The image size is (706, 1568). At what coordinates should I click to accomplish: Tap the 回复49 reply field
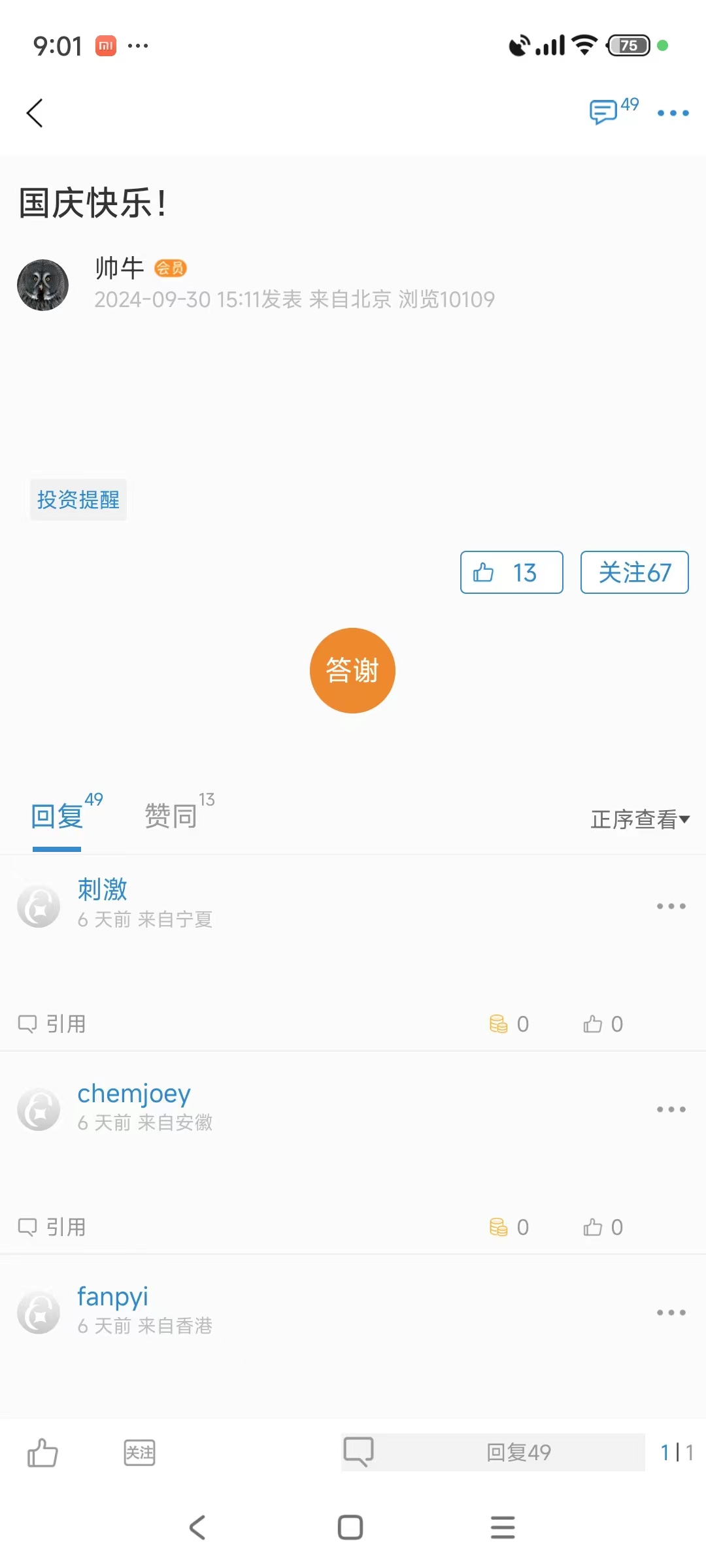518,1452
